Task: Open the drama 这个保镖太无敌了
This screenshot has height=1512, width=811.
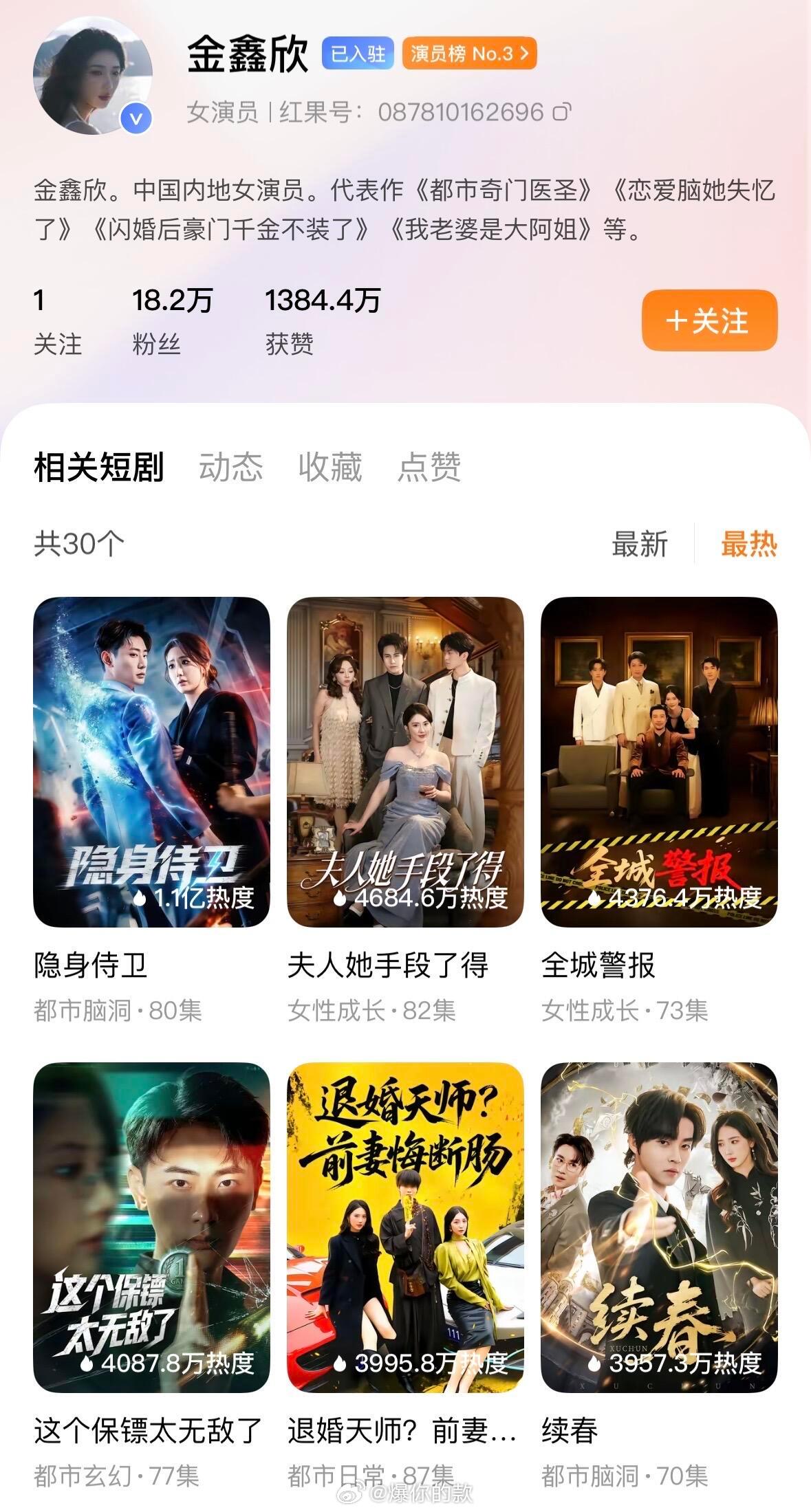Action: [x=151, y=1227]
